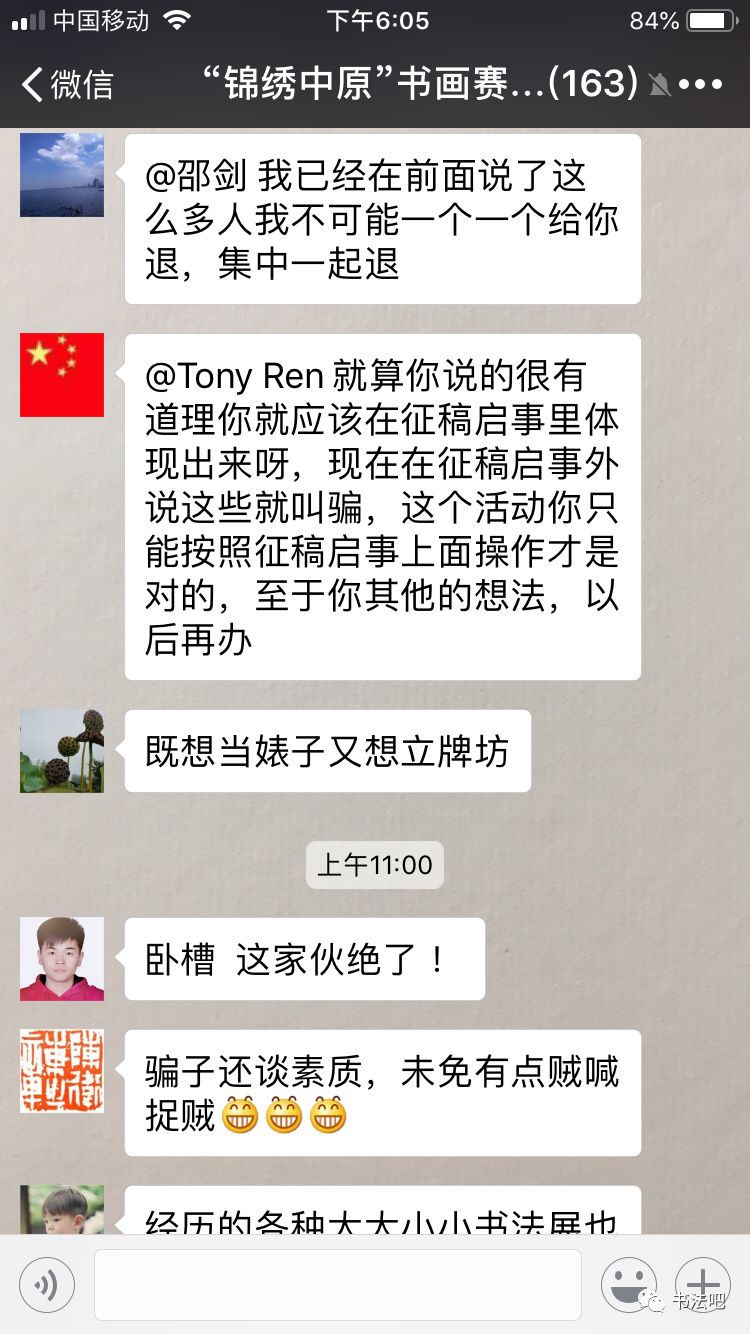View the lotus seedpod avatar's profile

62,751
